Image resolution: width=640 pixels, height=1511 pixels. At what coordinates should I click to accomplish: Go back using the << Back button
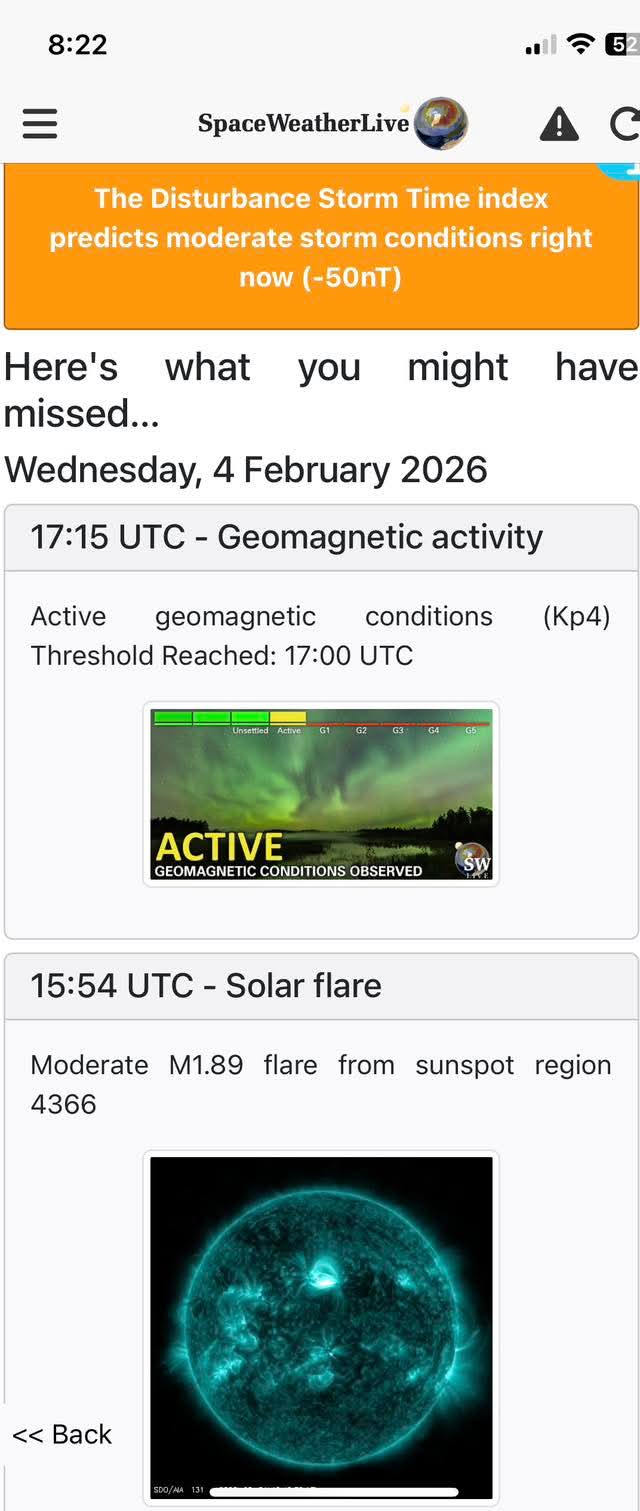62,1434
